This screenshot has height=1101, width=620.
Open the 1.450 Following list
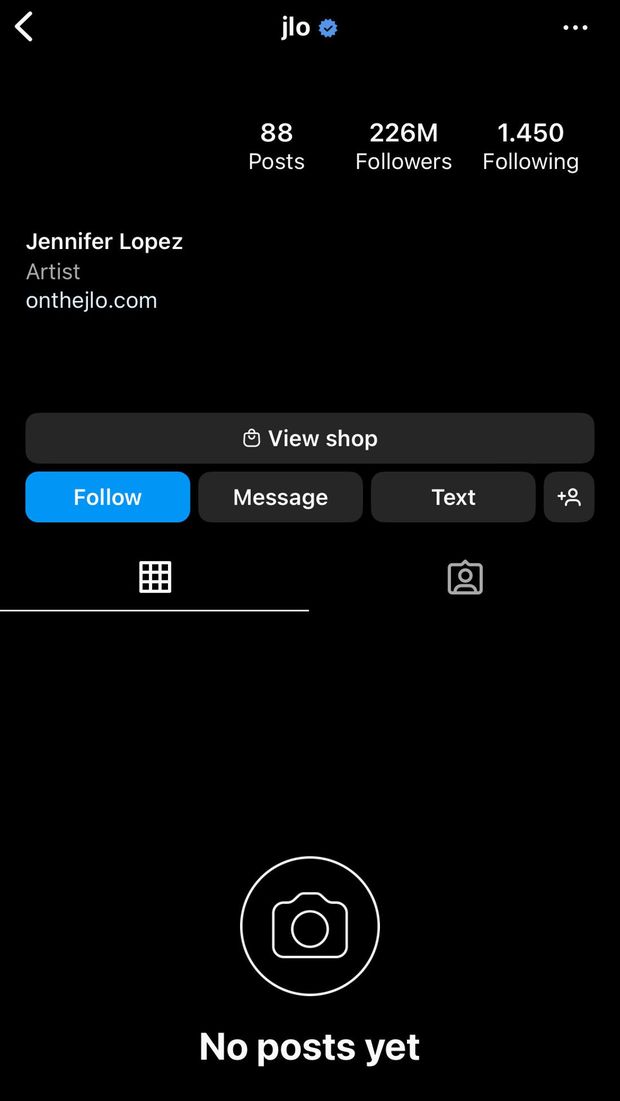(x=531, y=146)
